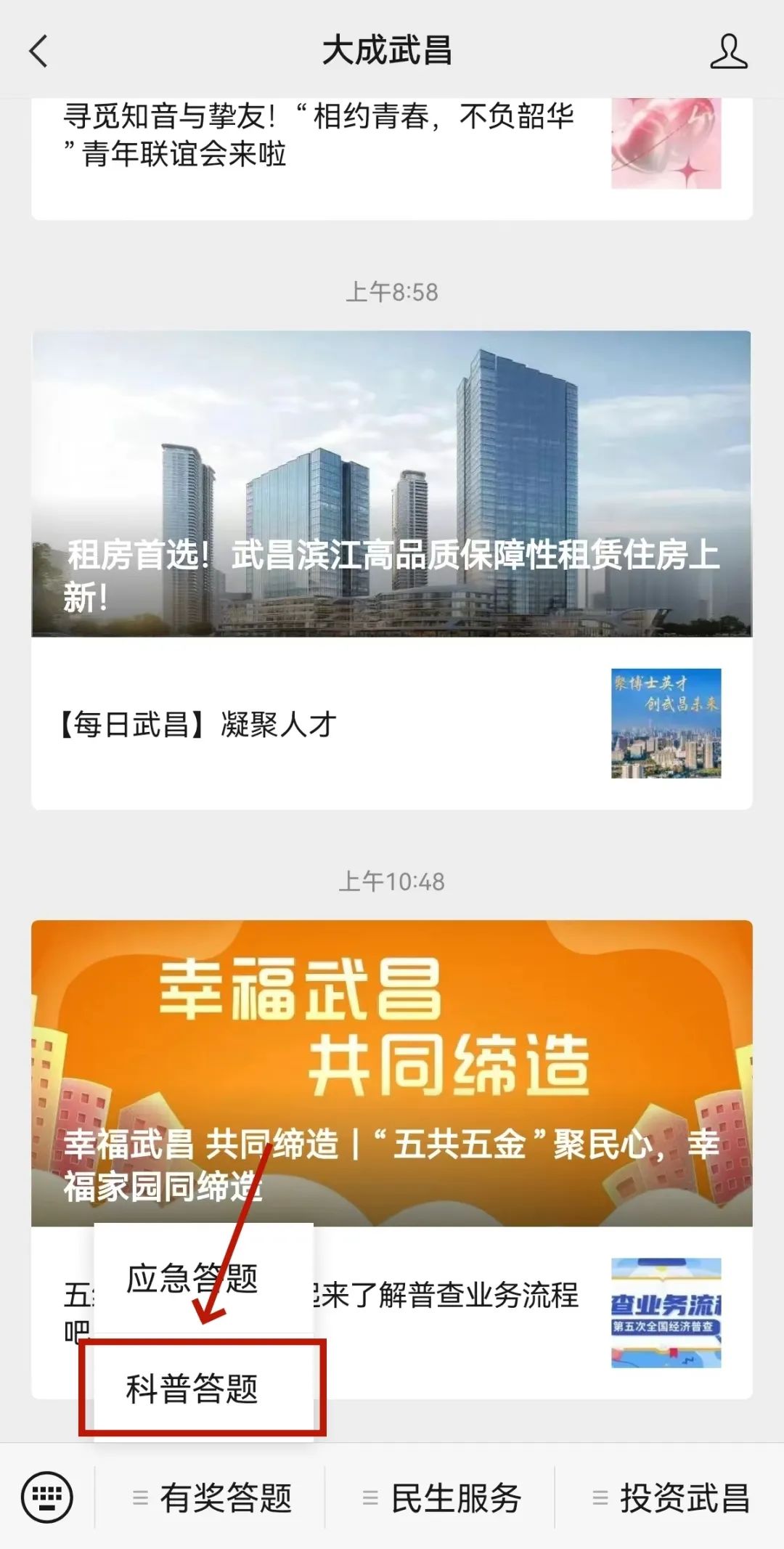Choose 科普答题 in the popup menu

click(192, 1389)
